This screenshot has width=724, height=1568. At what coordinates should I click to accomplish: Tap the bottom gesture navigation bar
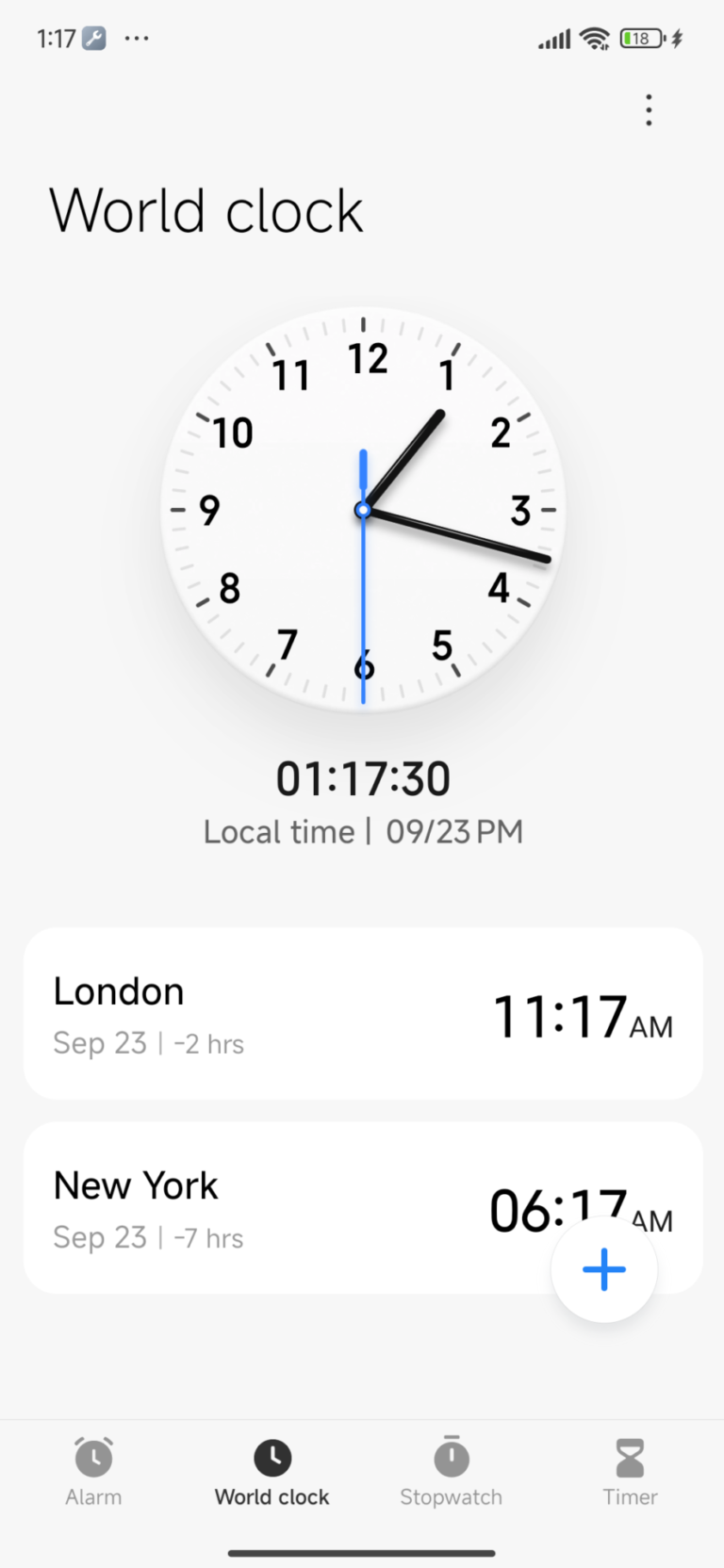[362, 1546]
